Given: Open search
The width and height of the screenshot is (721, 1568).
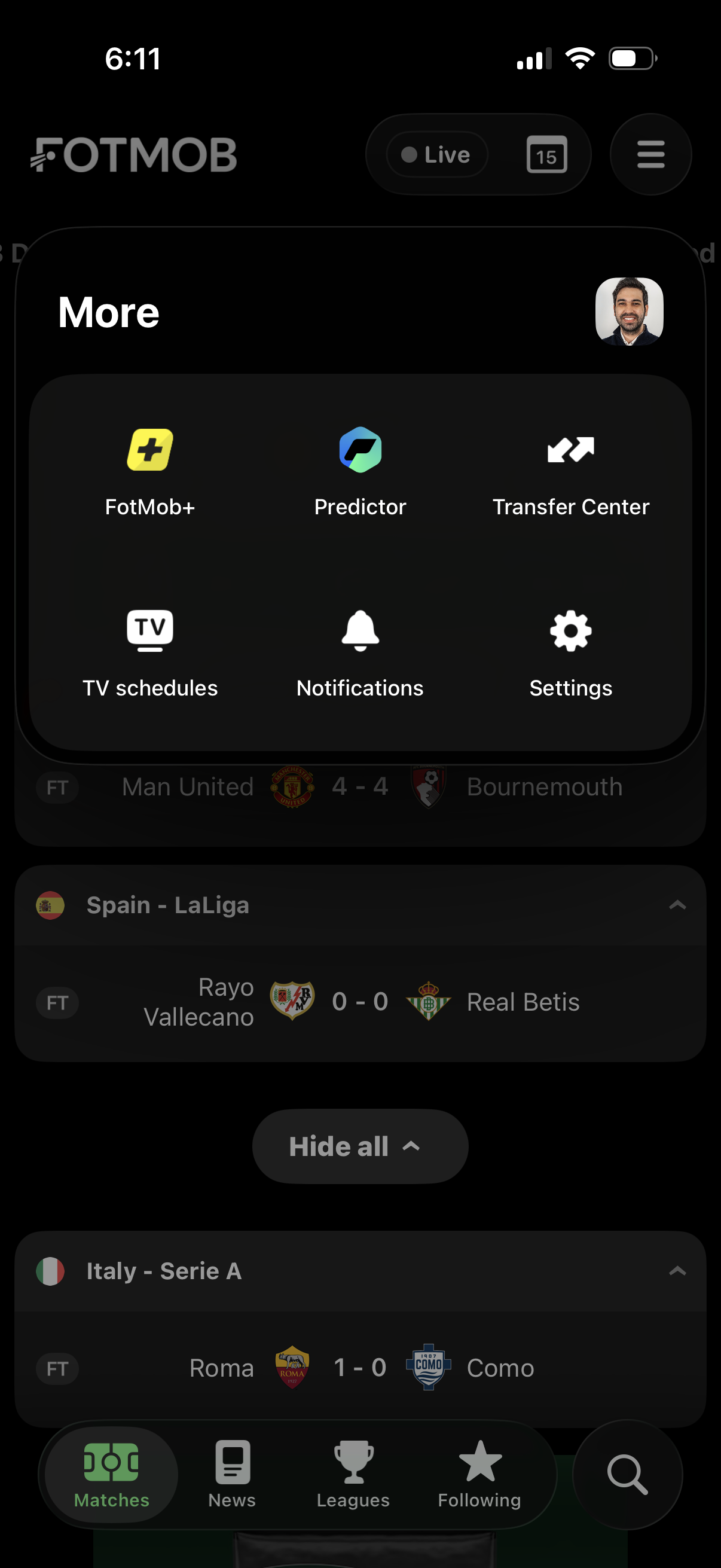Looking at the screenshot, I should pyautogui.click(x=627, y=1473).
